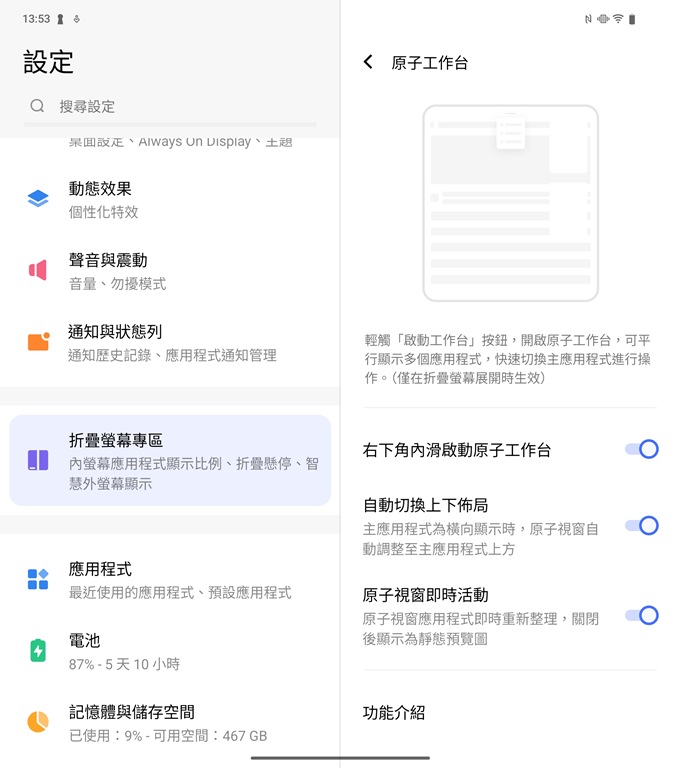Disable 自動切換上下佈局 switch
This screenshot has height=768, width=681.
(641, 525)
